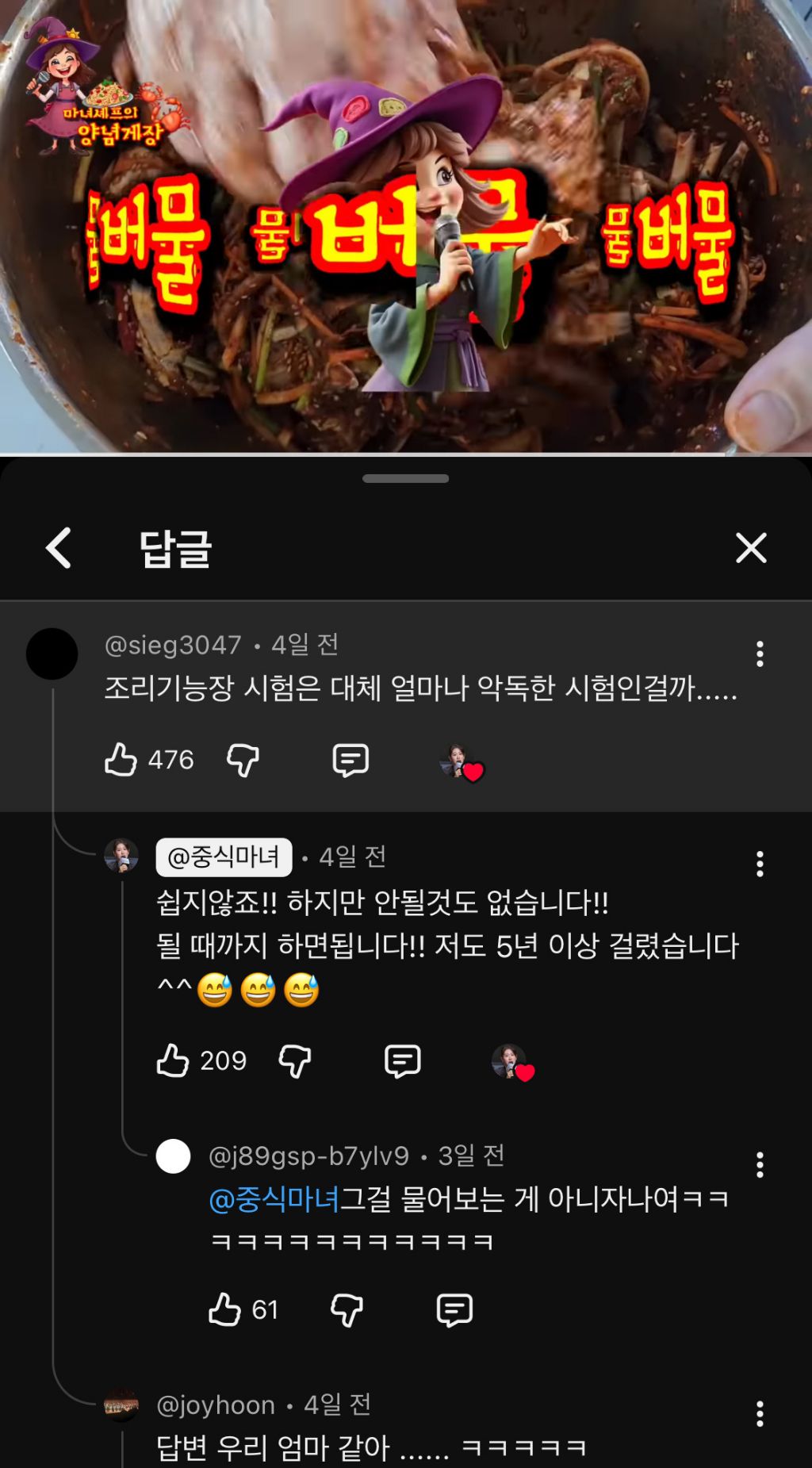Reply to the @j89gsp-b7ylv9 comment
Screen dimensions: 812x1468
pyautogui.click(x=454, y=1309)
